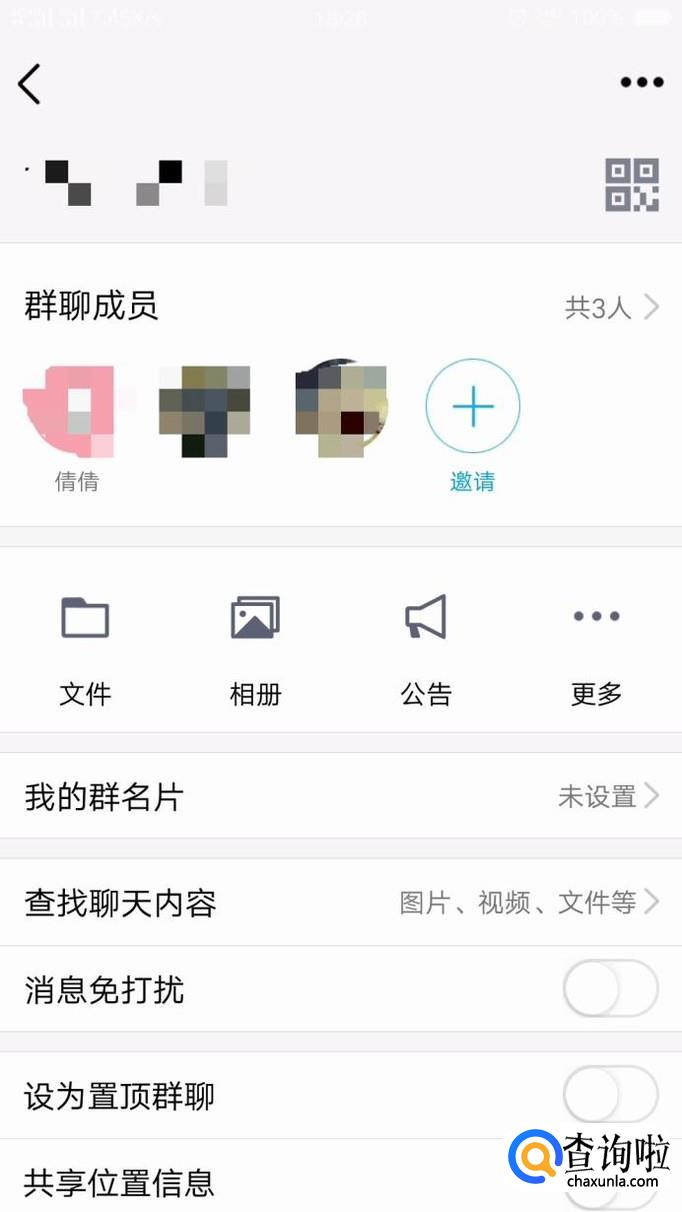Go back using the arrow icon
This screenshot has height=1212, width=682.
[x=30, y=84]
